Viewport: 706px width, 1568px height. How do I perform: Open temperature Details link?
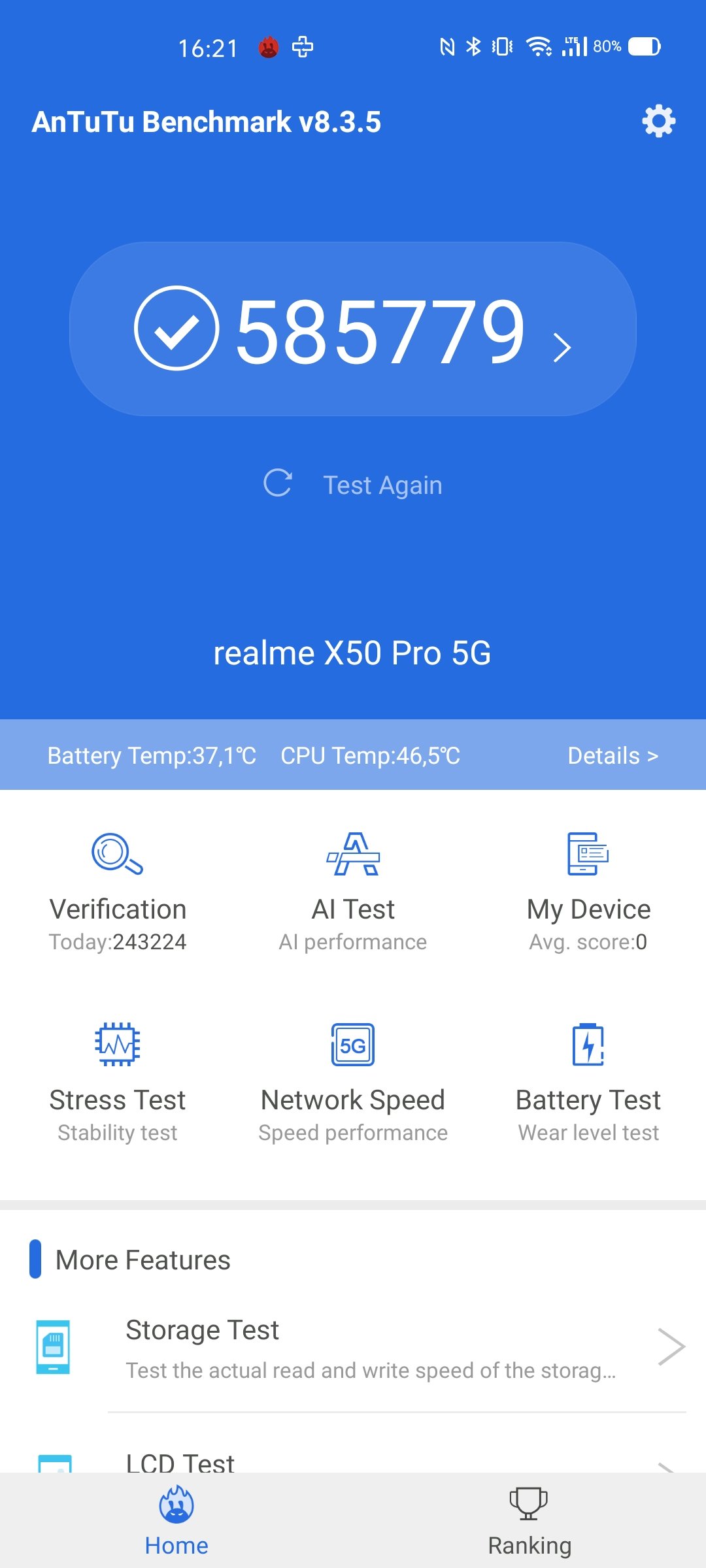click(x=613, y=755)
